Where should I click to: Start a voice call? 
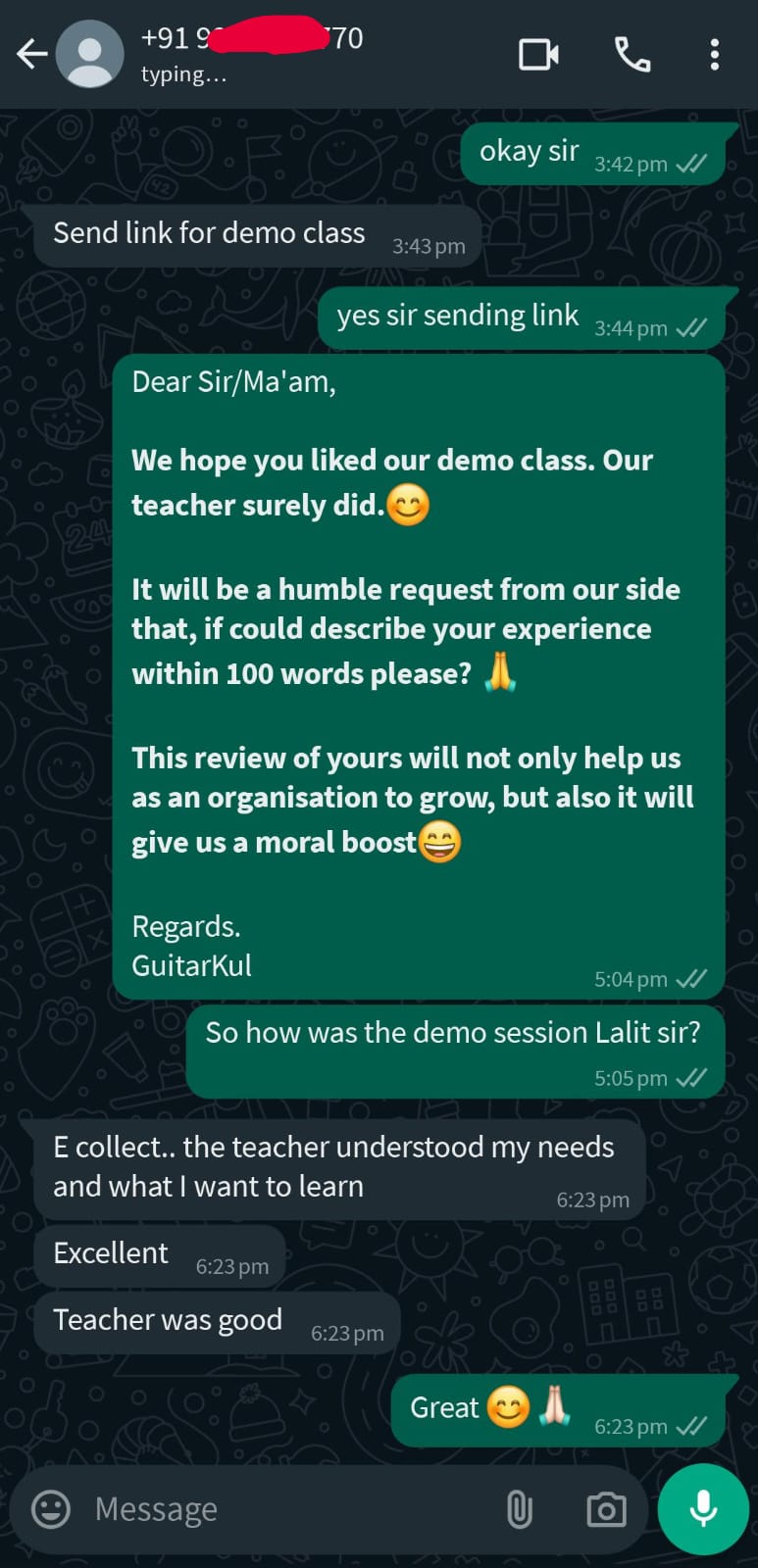coord(632,55)
